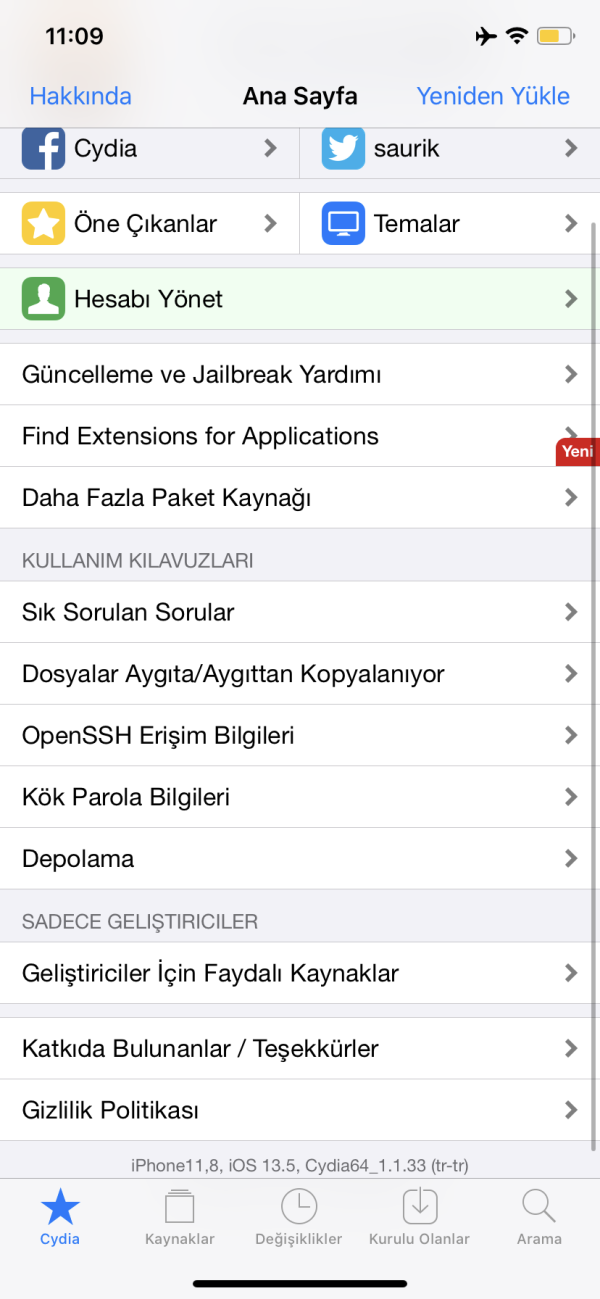The height and width of the screenshot is (1299, 600).
Task: Open the Cydia Facebook link
Action: (150, 149)
